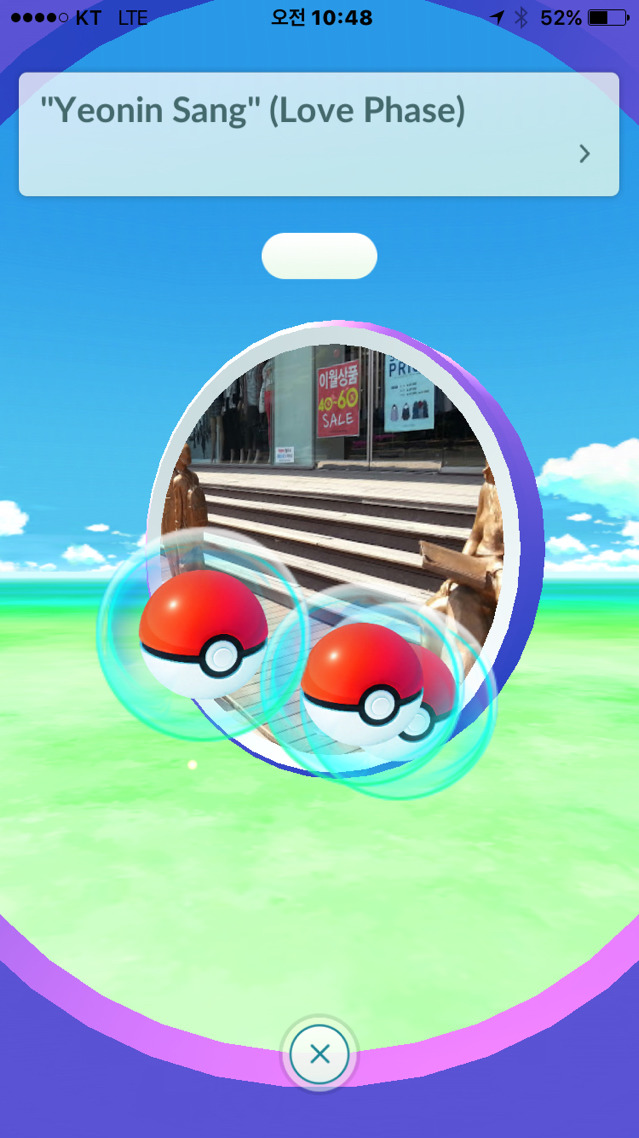Collect the left Poké Ball bubble
The width and height of the screenshot is (639, 1138).
[x=201, y=635]
